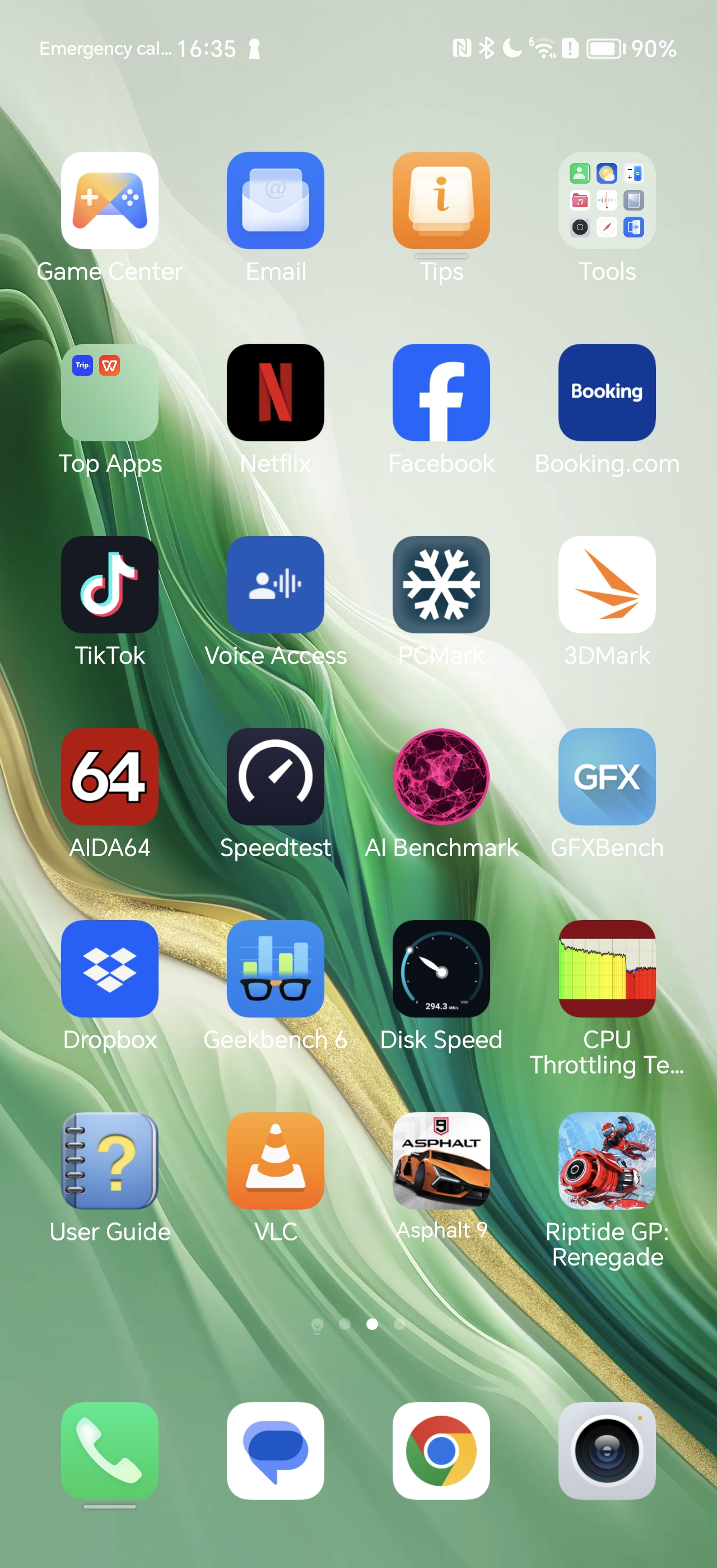Viewport: 717px width, 1568px height.
Task: Launch Geekbench 6
Action: coord(276,968)
